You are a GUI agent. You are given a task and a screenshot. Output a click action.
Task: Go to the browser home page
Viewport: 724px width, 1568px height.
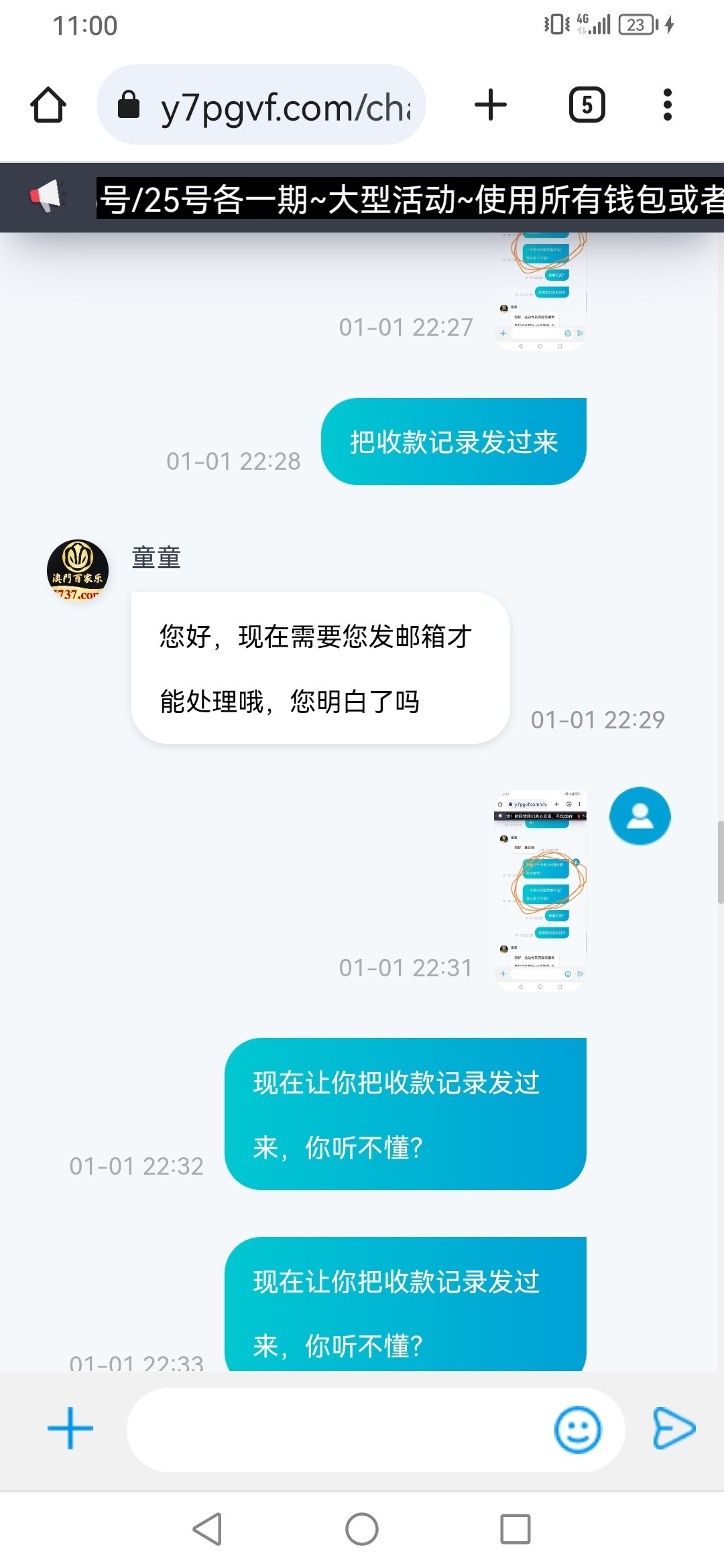tap(48, 105)
